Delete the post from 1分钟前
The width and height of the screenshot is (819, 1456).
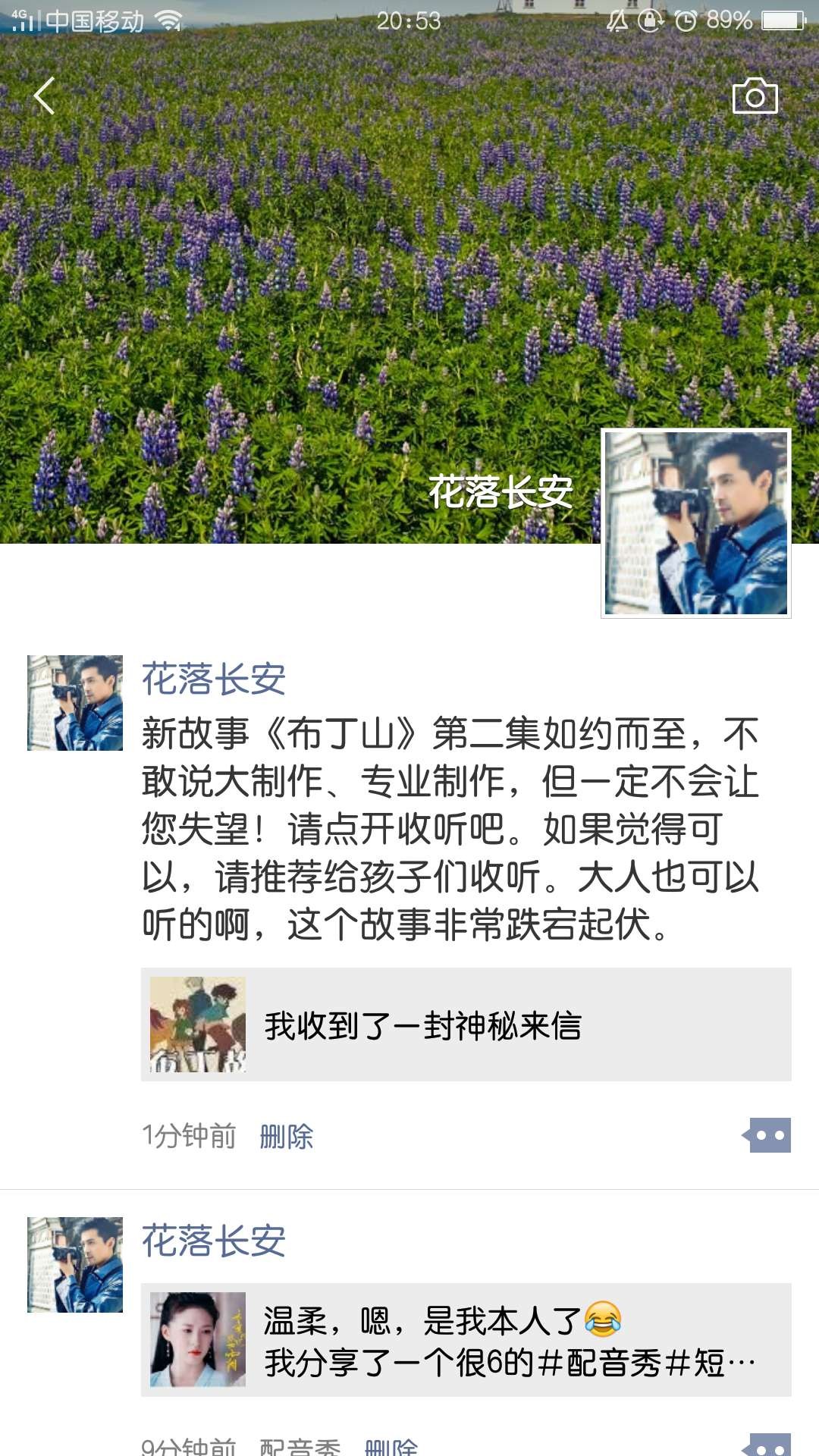coord(286,1136)
